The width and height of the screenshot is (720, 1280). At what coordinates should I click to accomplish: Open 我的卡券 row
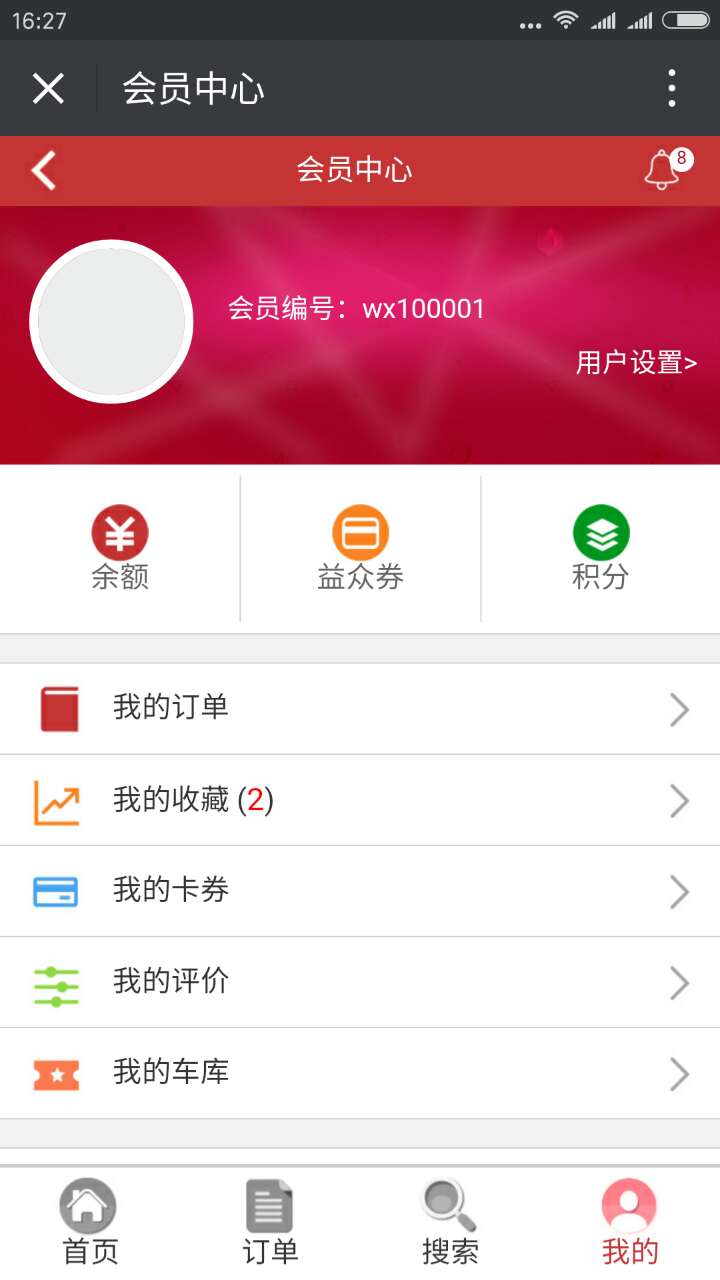click(360, 891)
